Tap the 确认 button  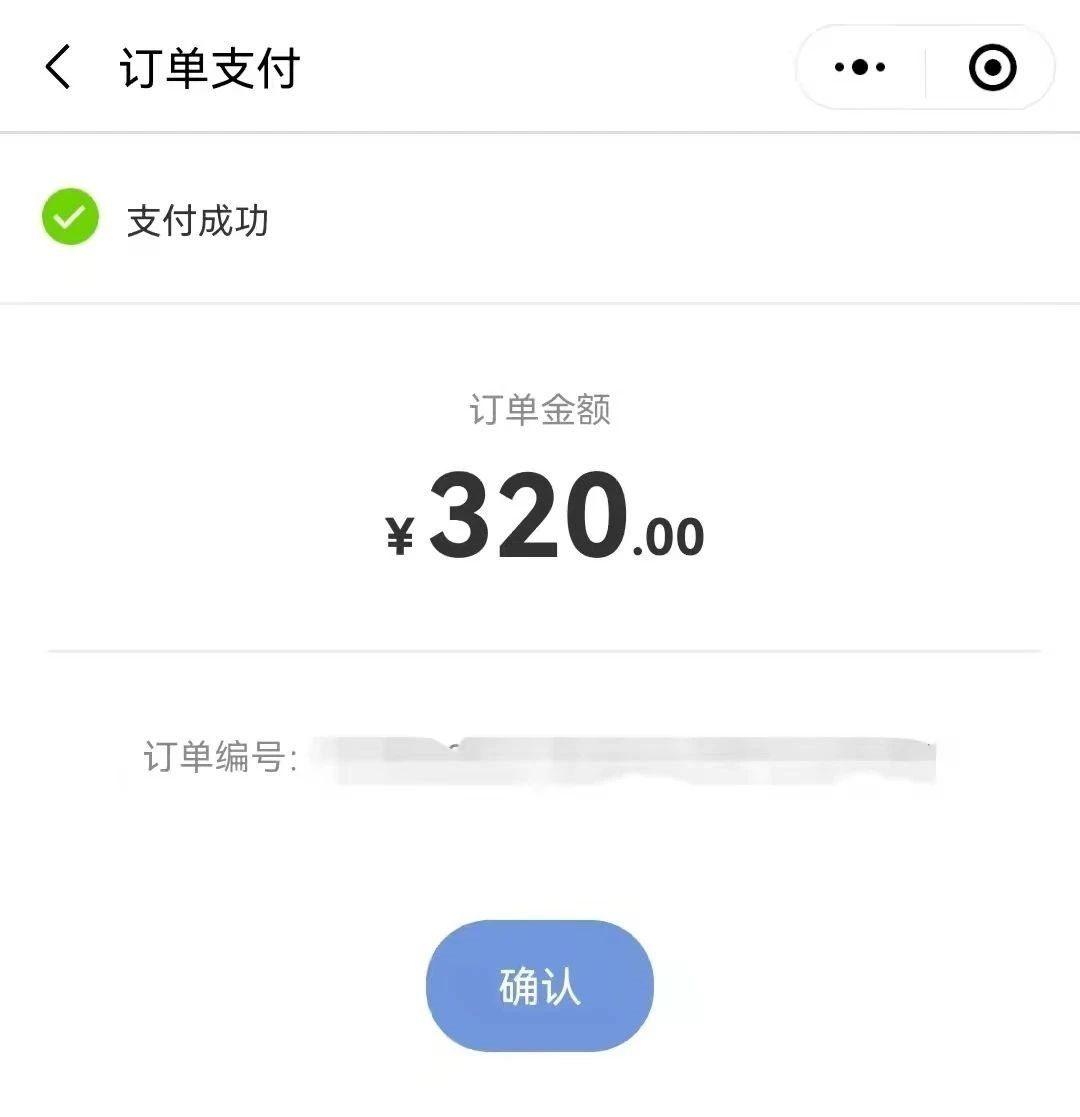(539, 986)
